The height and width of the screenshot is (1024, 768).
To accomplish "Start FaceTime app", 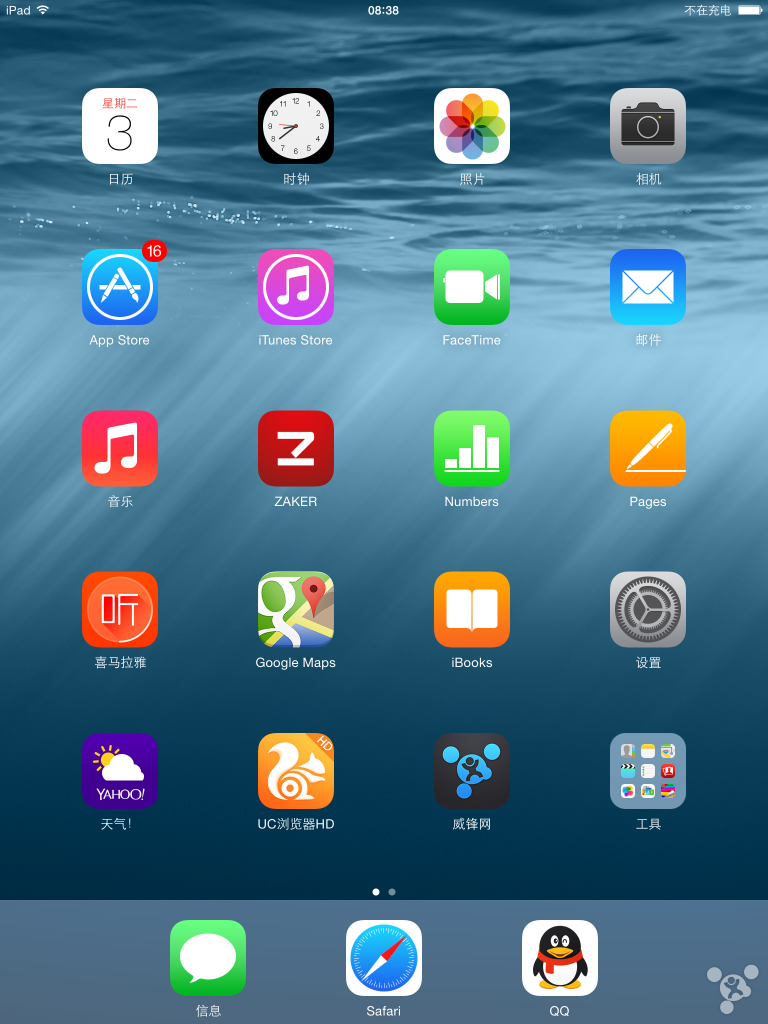I will [x=472, y=287].
